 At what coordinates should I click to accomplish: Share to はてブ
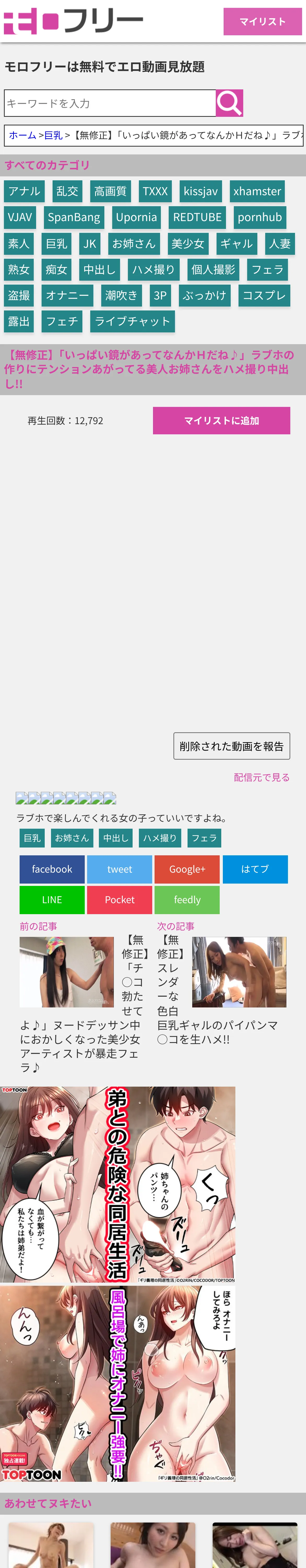point(255,869)
